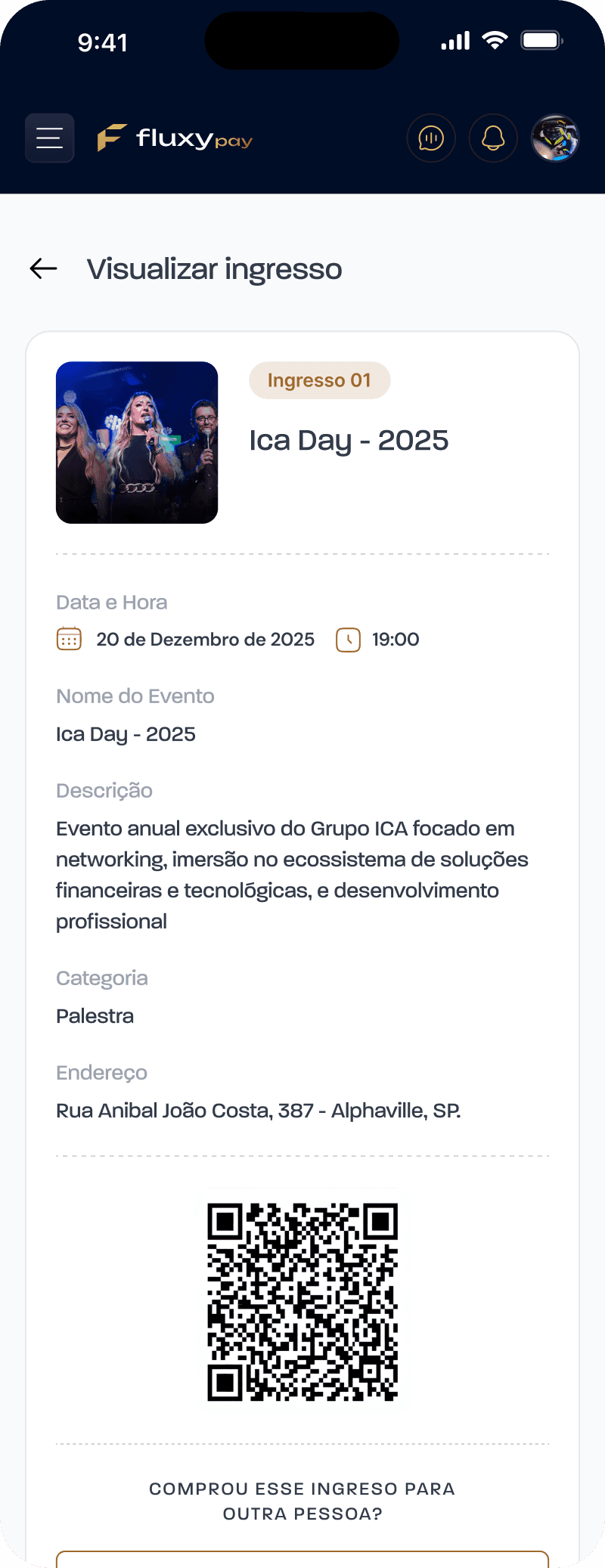Go back from Visualizar ingresso
The image size is (605, 1568).
44,268
